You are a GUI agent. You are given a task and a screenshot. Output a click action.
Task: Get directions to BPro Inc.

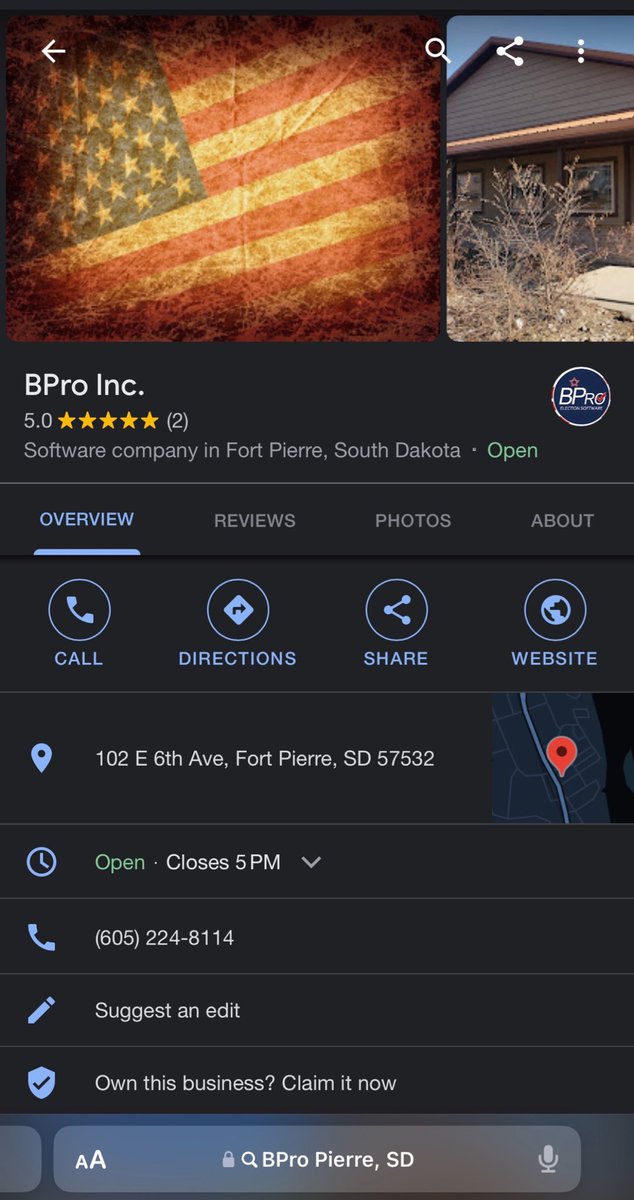pos(237,624)
